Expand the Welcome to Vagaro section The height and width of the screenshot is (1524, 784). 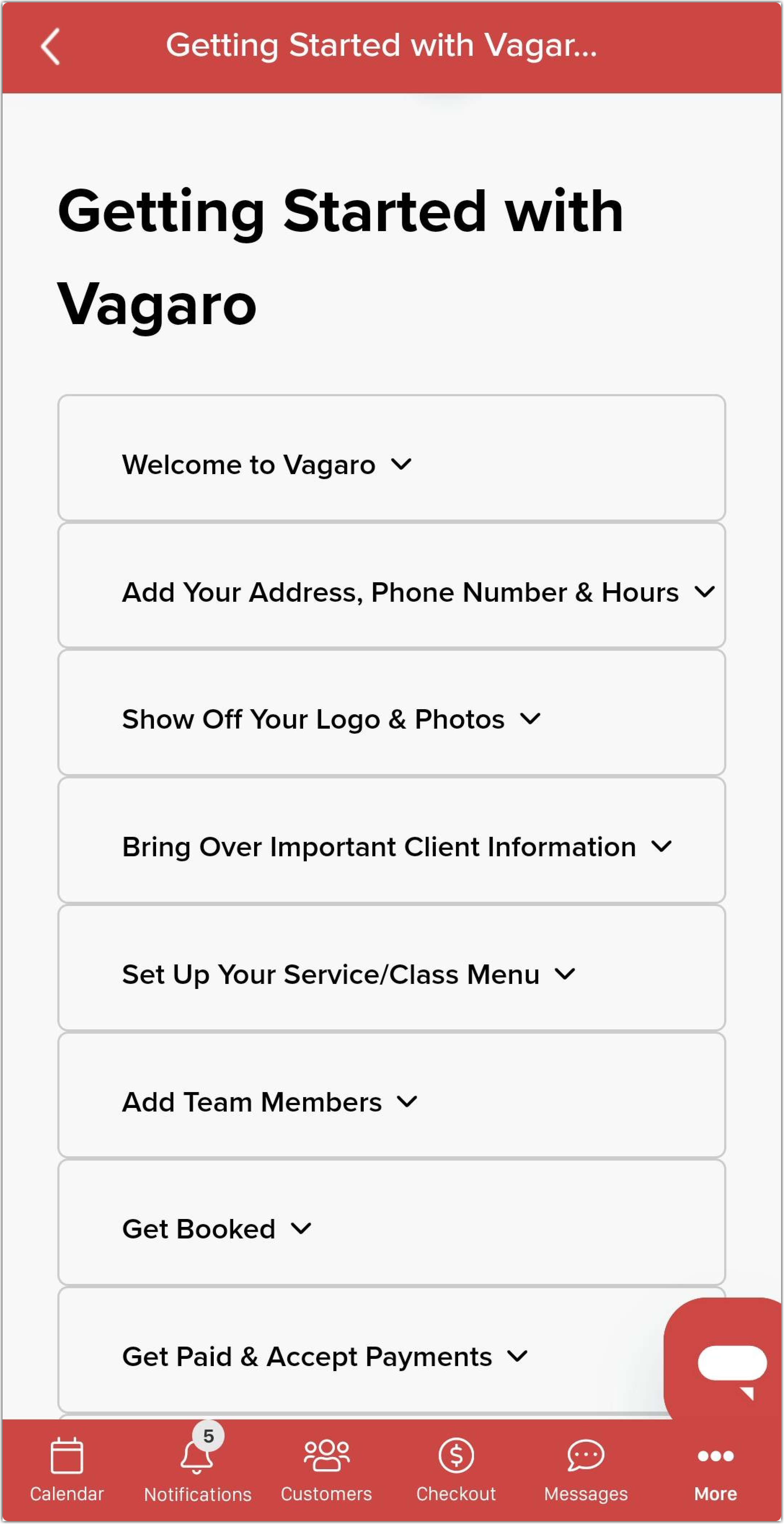coord(266,464)
